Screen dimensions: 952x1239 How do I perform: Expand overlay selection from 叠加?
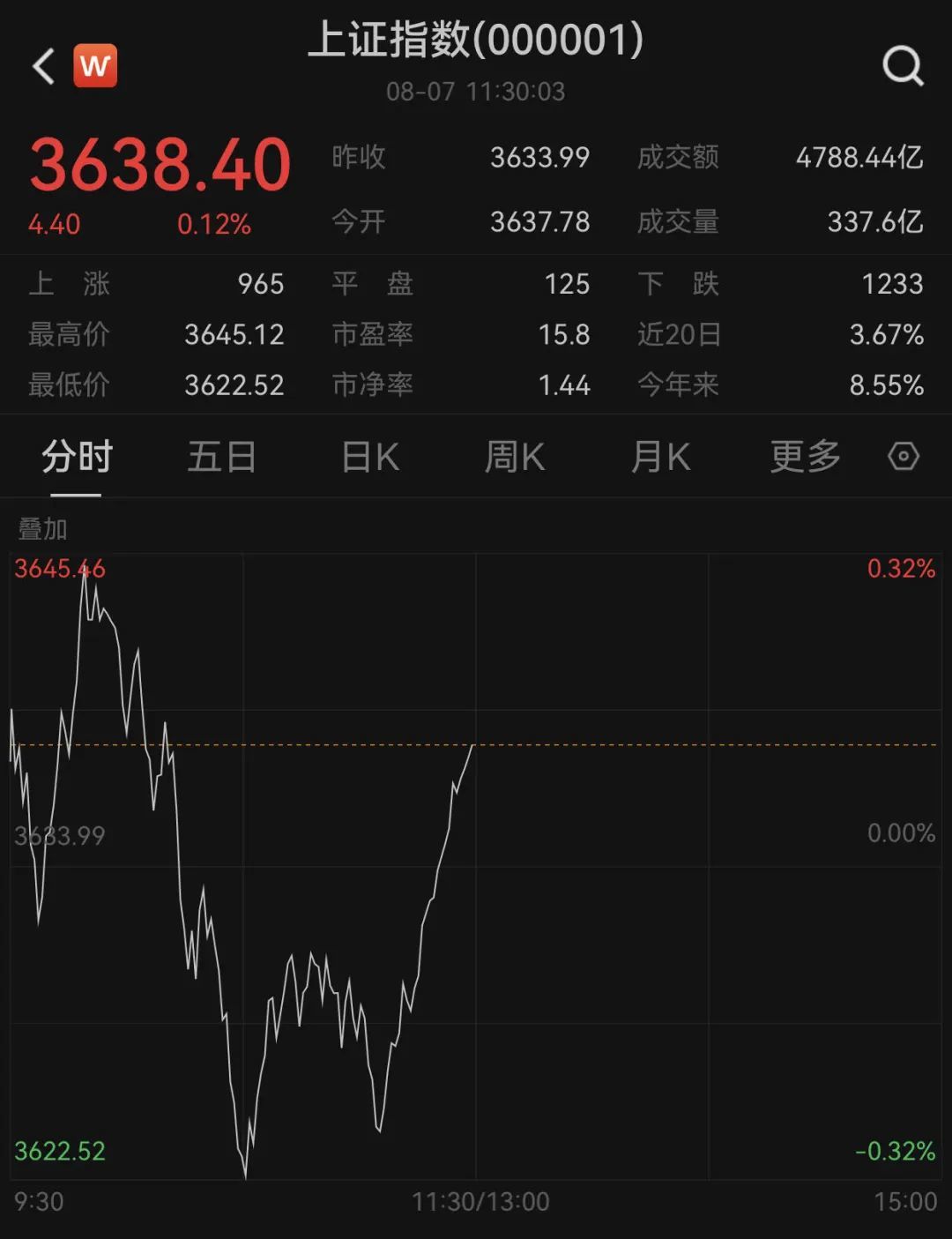pyautogui.click(x=41, y=531)
